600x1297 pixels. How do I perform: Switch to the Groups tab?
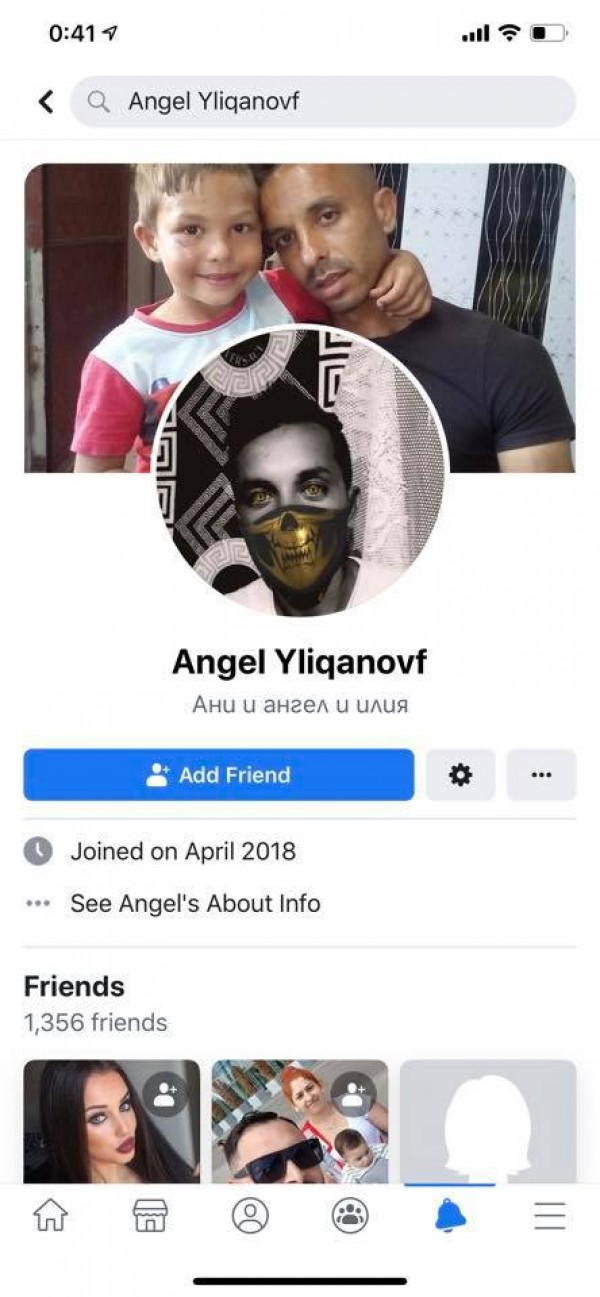tap(350, 1215)
